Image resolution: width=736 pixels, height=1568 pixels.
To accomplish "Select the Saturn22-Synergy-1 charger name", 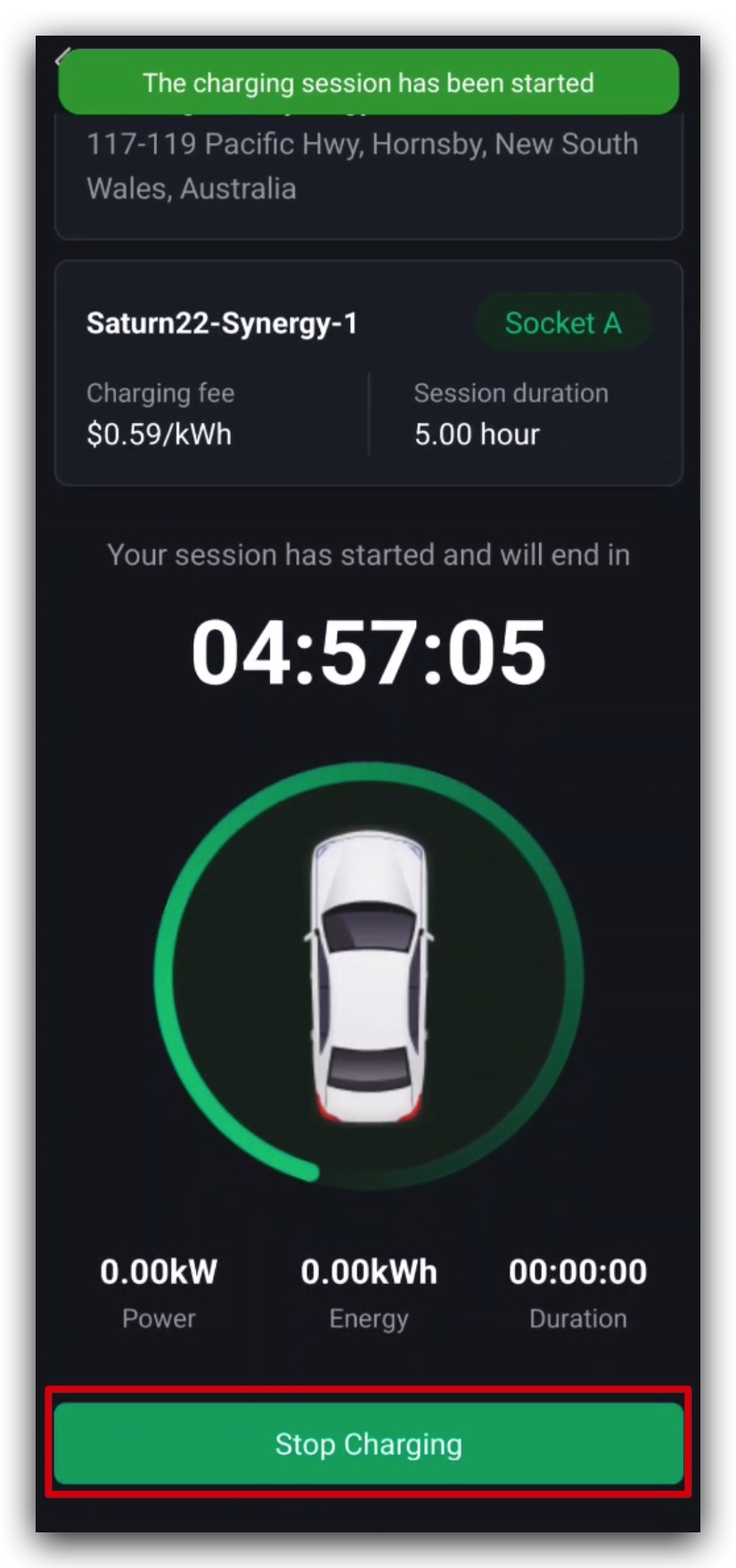I will pos(223,324).
